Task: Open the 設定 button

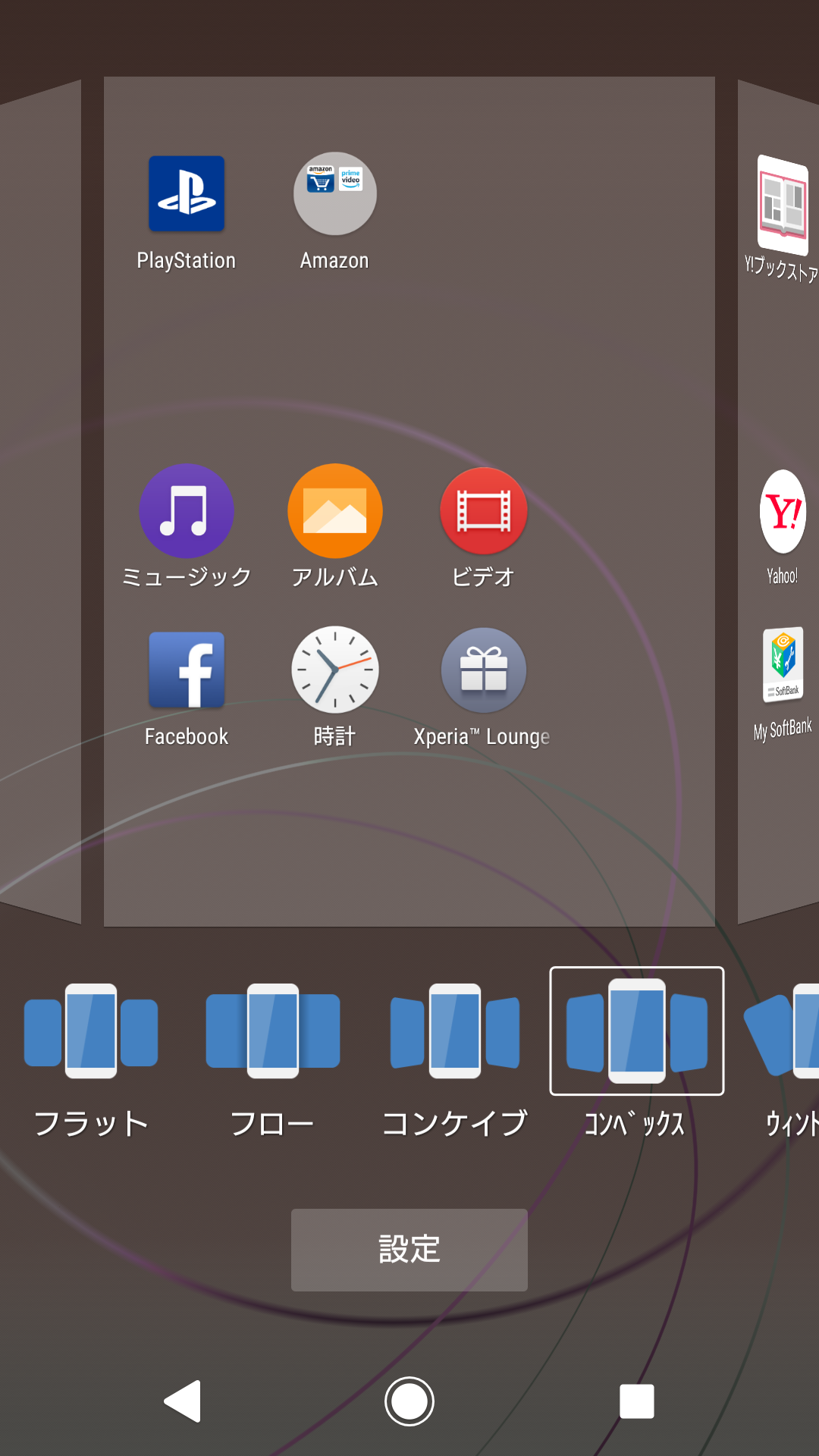Action: point(409,1250)
